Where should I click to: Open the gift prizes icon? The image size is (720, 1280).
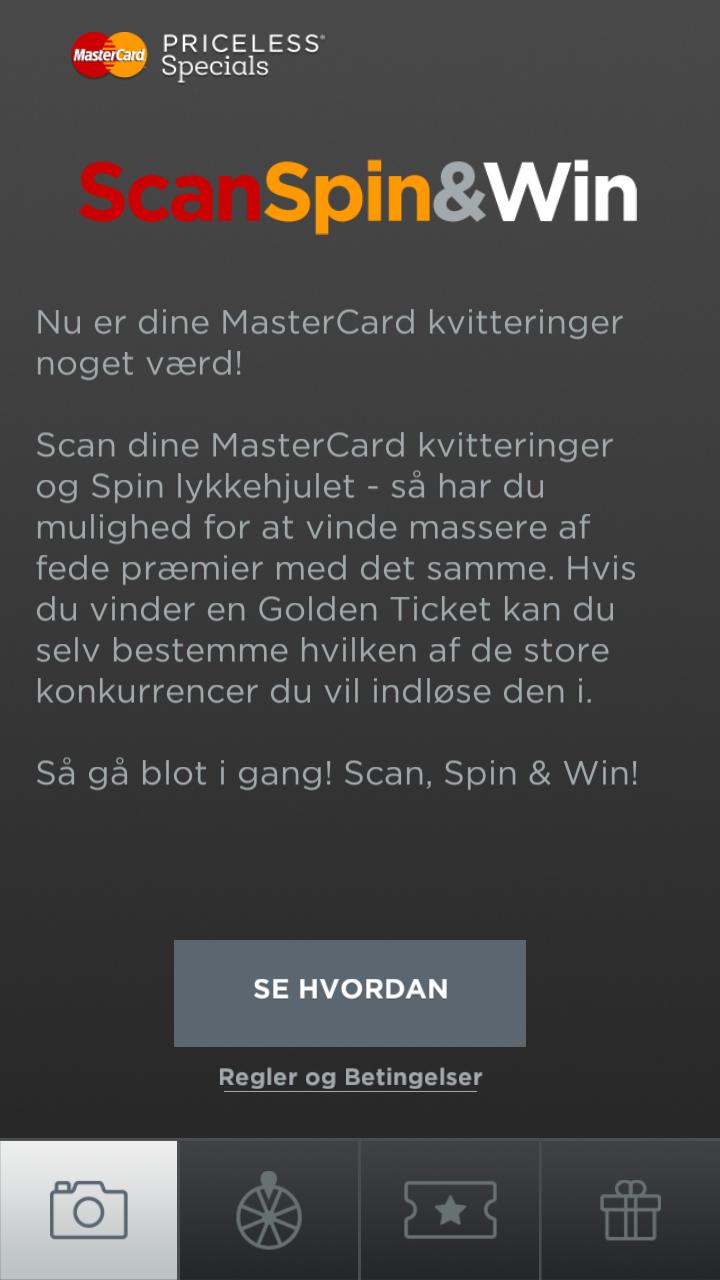point(629,1210)
